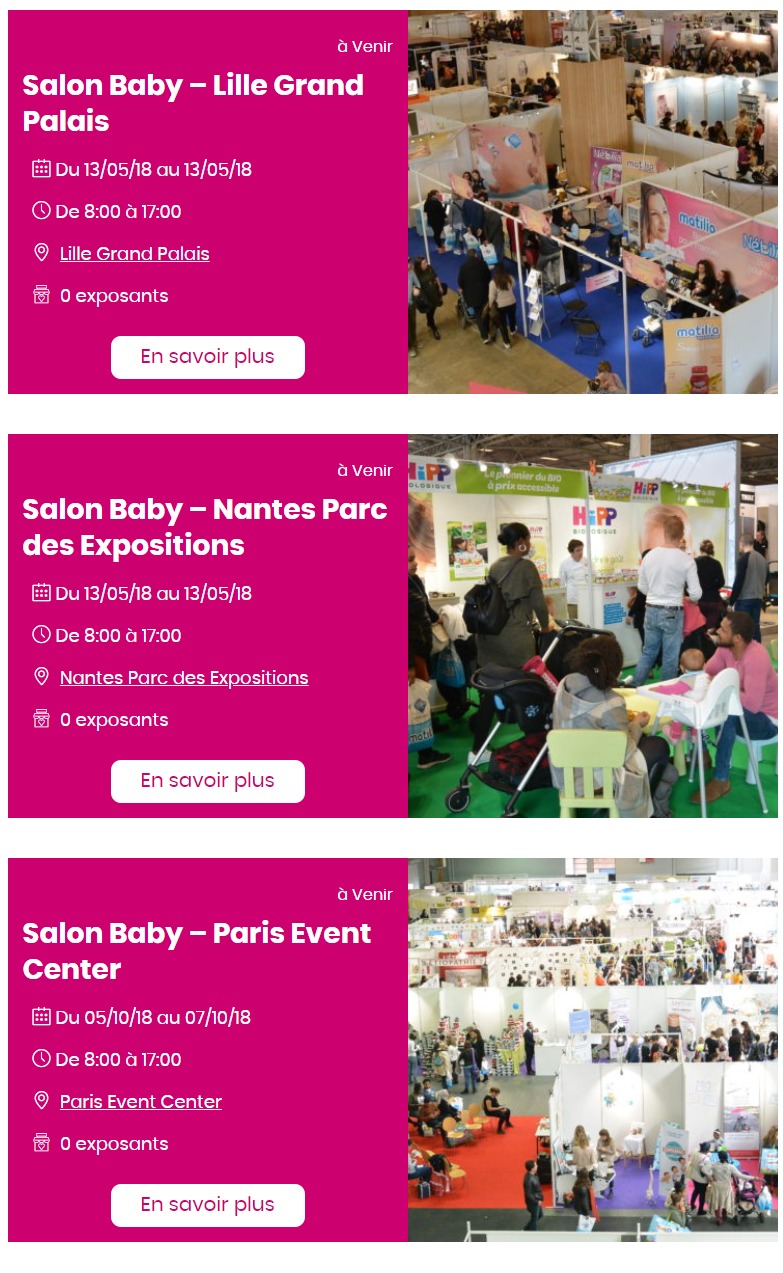Open the Paris Event Center location link
This screenshot has height=1273, width=783.
tap(141, 1102)
